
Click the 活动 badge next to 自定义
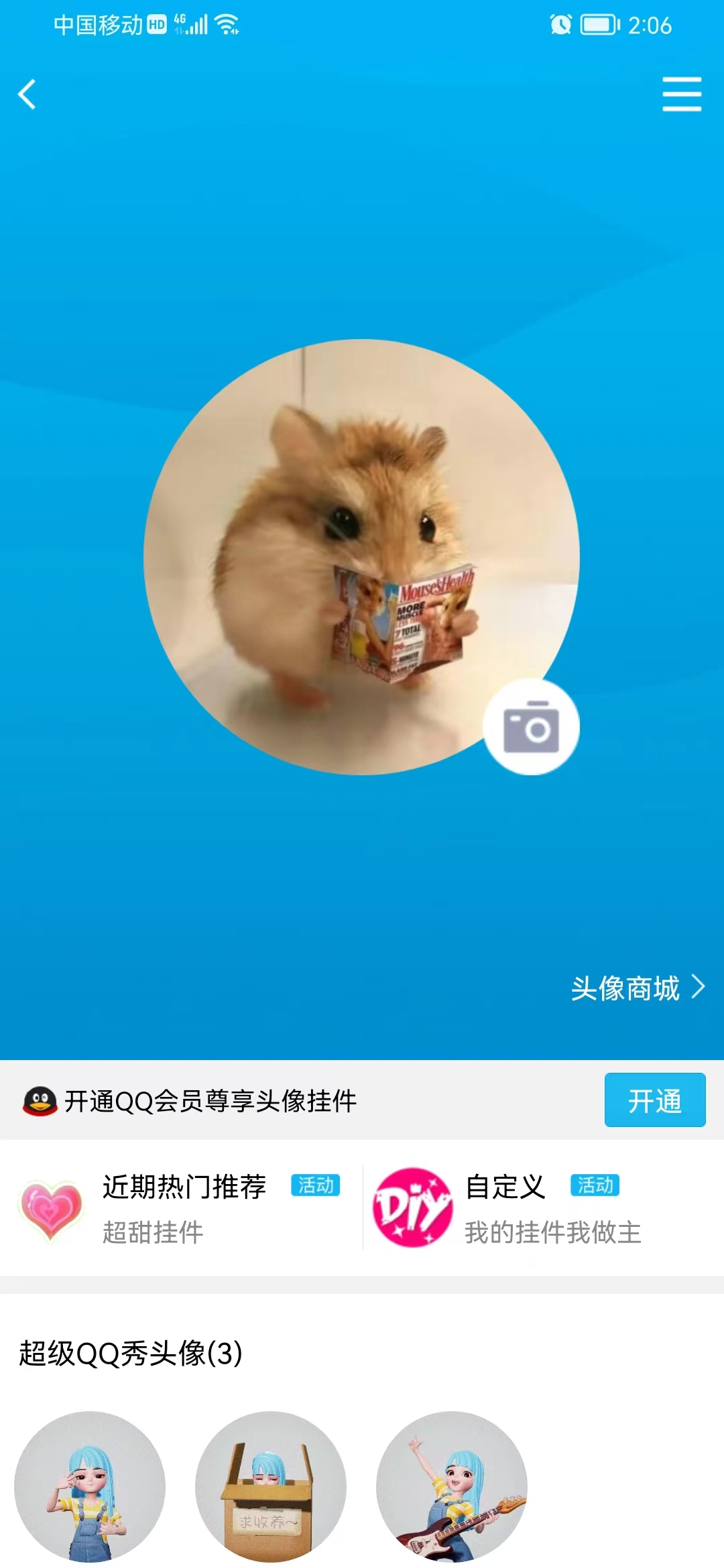[597, 1186]
